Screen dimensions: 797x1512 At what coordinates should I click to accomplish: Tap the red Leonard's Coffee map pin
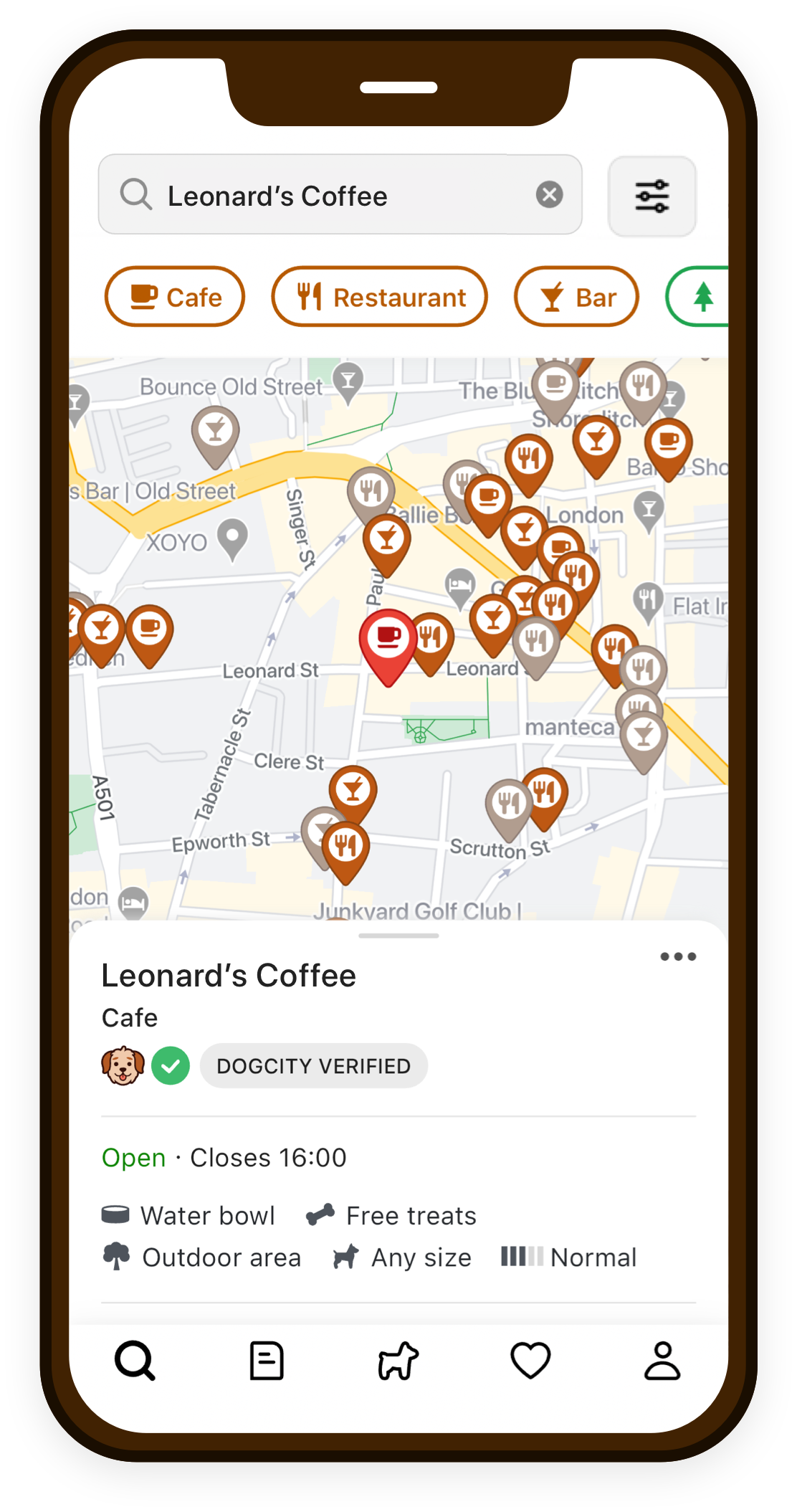click(388, 639)
